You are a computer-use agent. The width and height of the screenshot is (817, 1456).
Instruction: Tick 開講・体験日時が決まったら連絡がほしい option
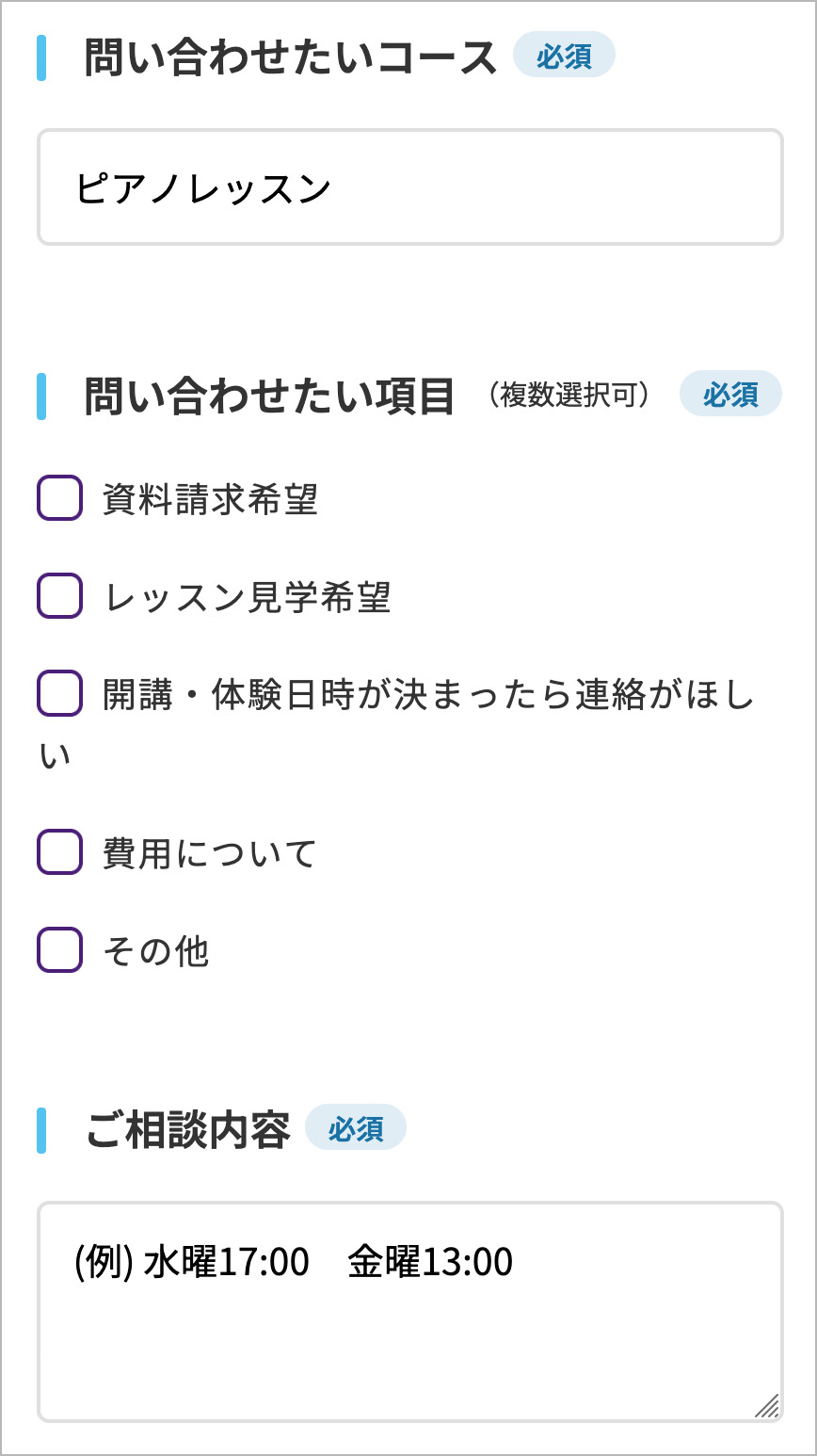pyautogui.click(x=60, y=694)
